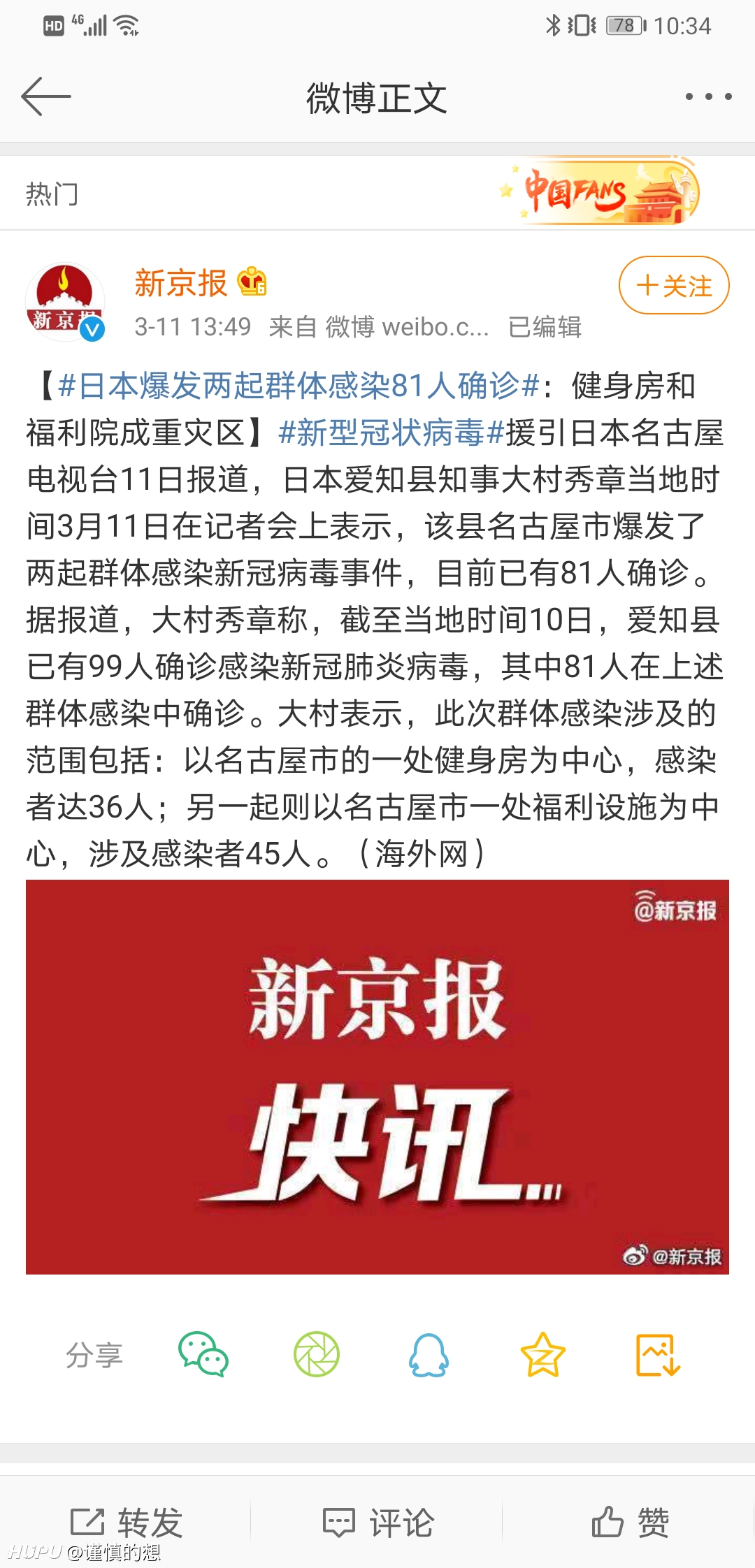Follow 新京报 with the +关注 button
755x1568 pixels.
pos(674,285)
